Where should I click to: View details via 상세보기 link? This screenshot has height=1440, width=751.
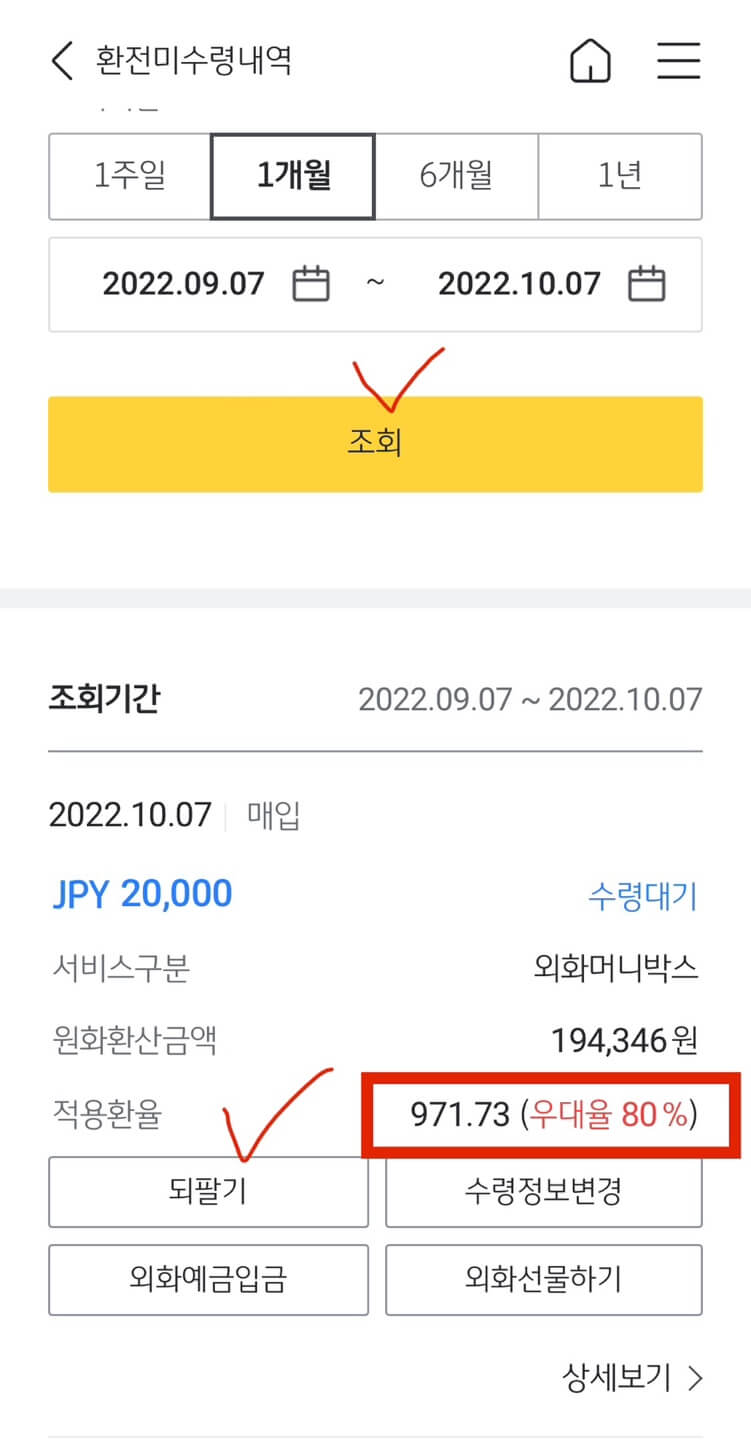(x=613, y=1378)
